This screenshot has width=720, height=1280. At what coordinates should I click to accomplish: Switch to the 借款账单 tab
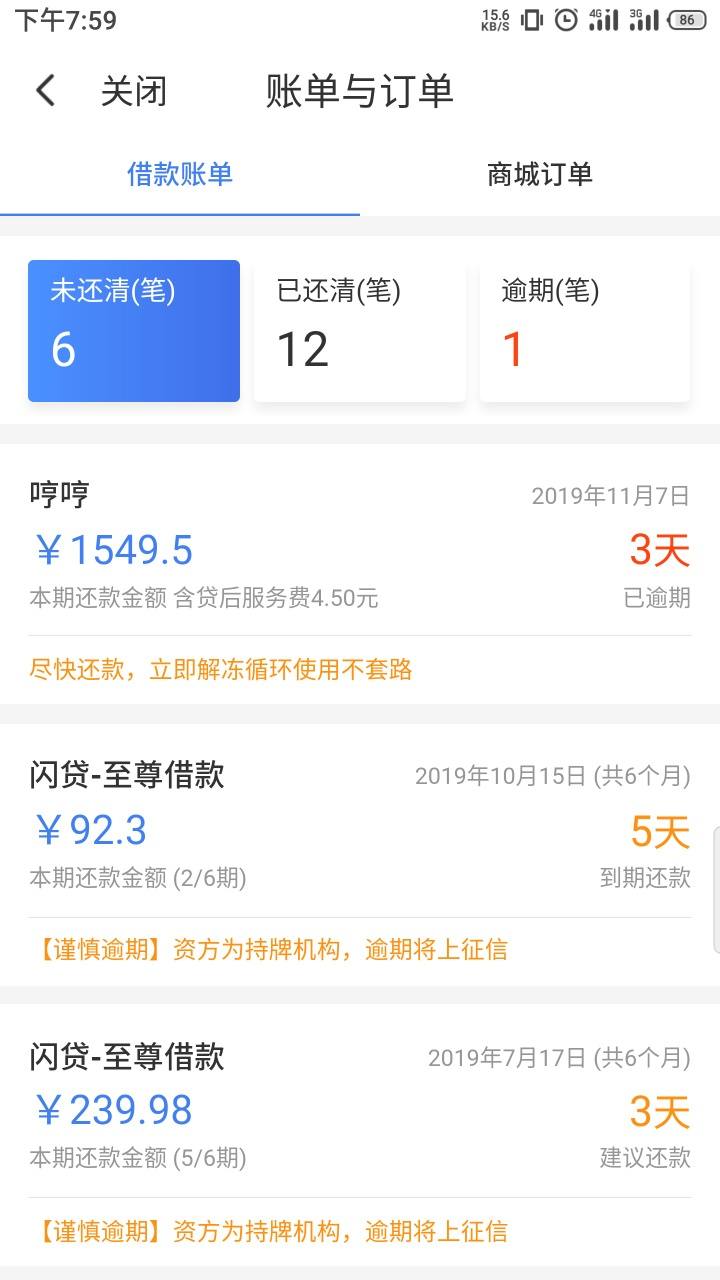tap(180, 174)
